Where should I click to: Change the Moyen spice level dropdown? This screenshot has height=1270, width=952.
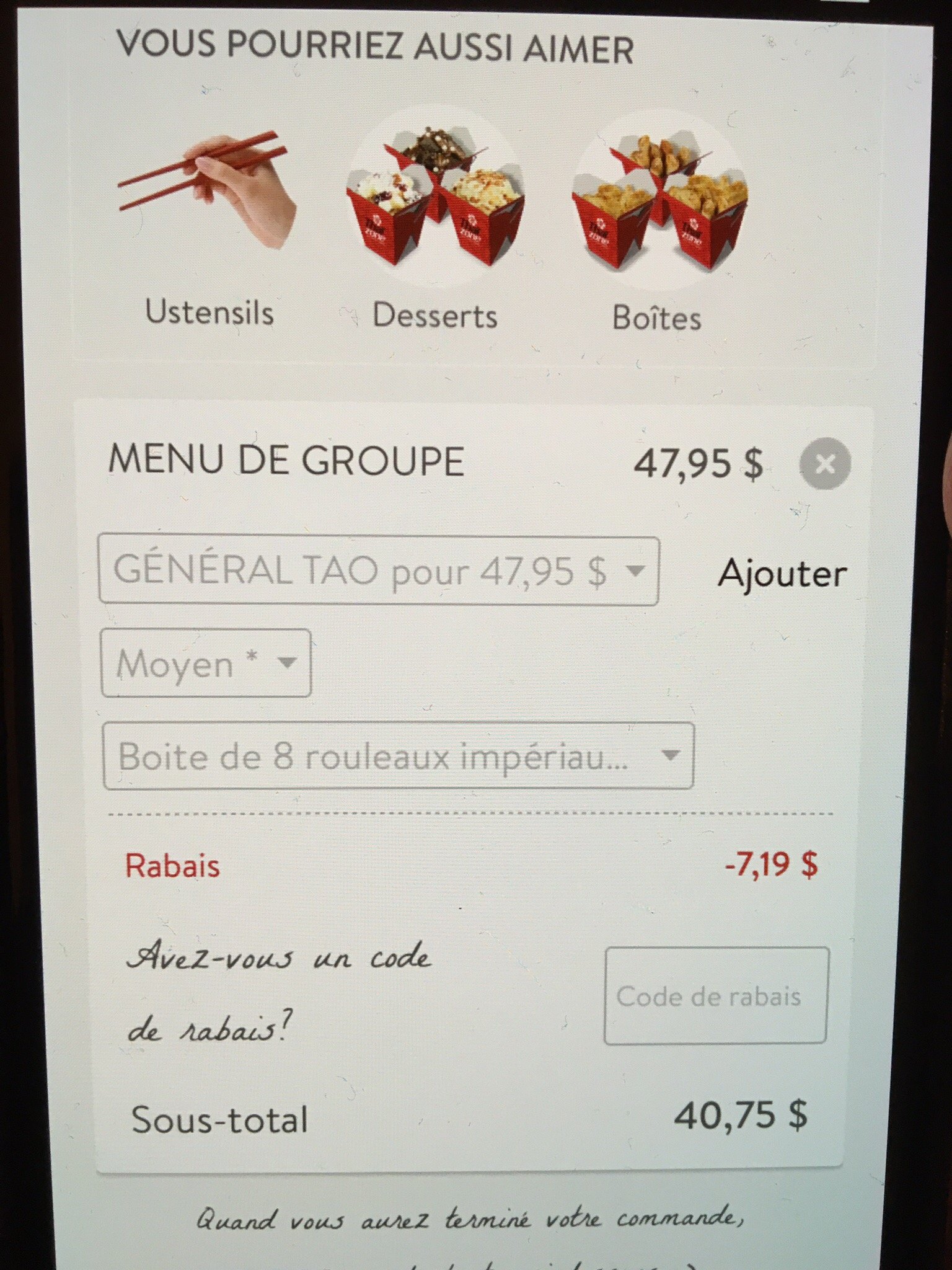206,664
